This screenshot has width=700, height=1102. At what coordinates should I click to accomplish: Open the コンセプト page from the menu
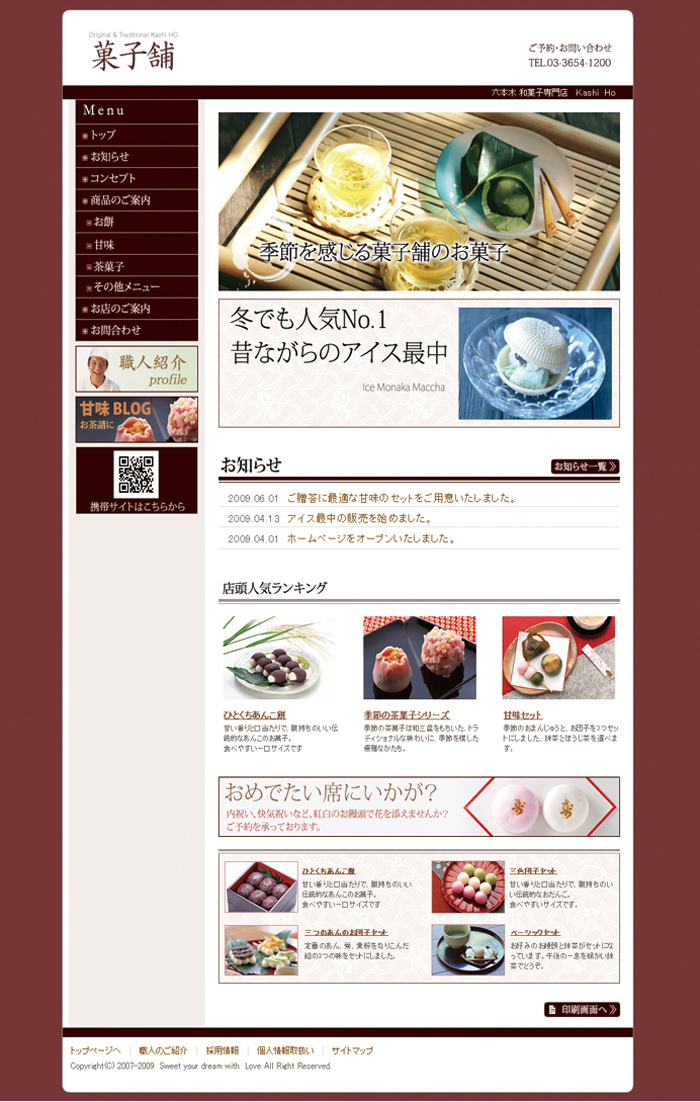pos(113,178)
